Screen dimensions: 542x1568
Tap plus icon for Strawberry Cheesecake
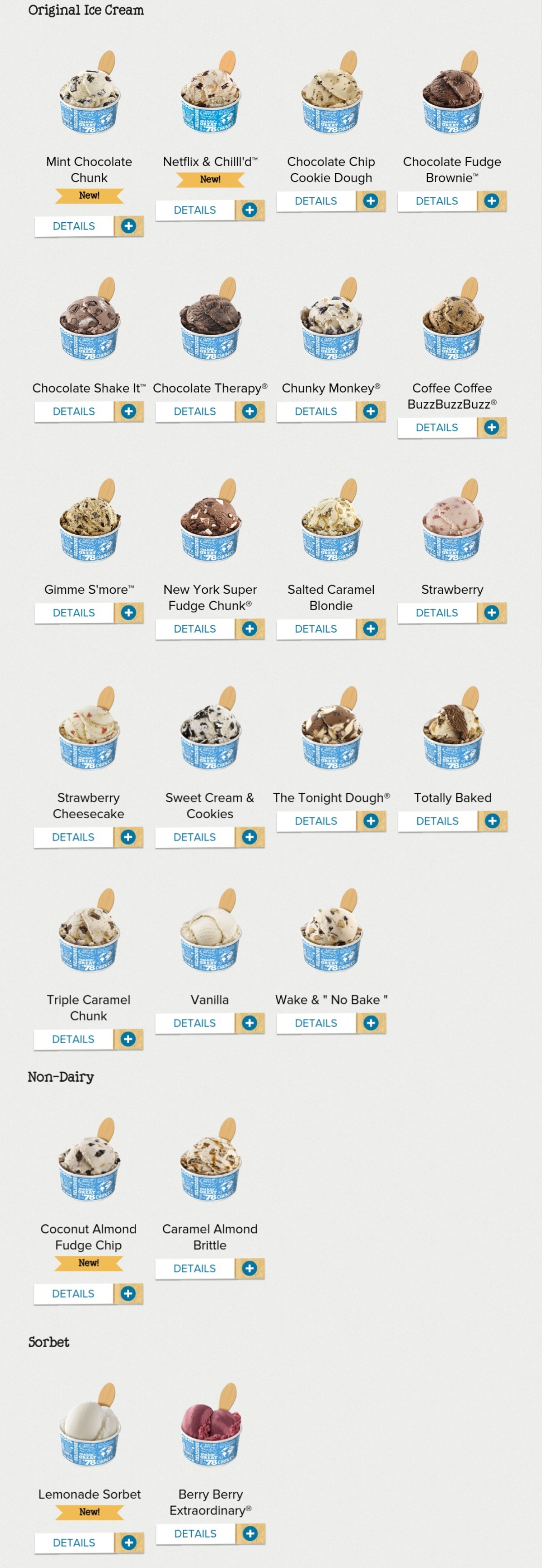click(x=128, y=837)
